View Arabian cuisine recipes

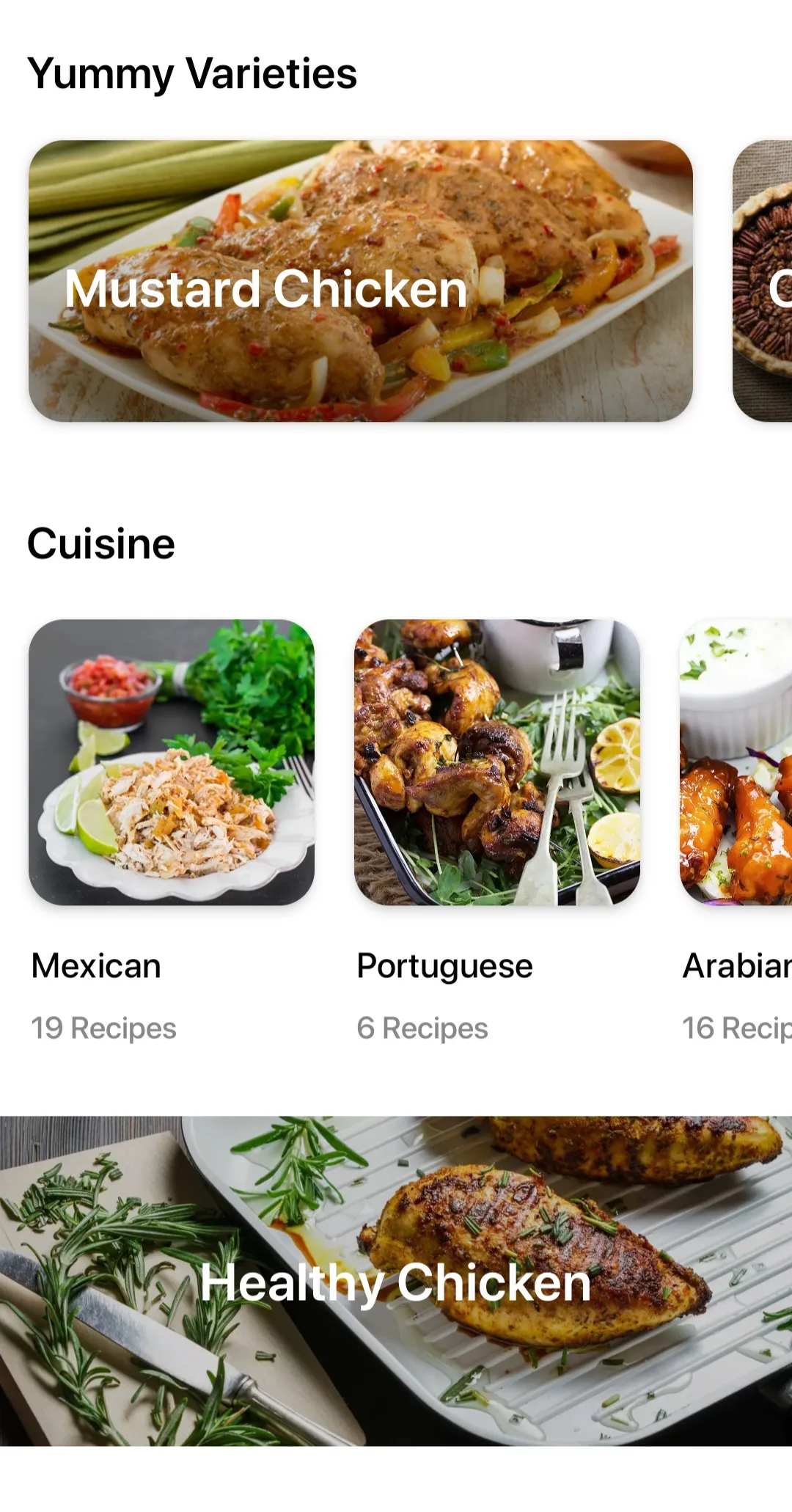click(736, 762)
